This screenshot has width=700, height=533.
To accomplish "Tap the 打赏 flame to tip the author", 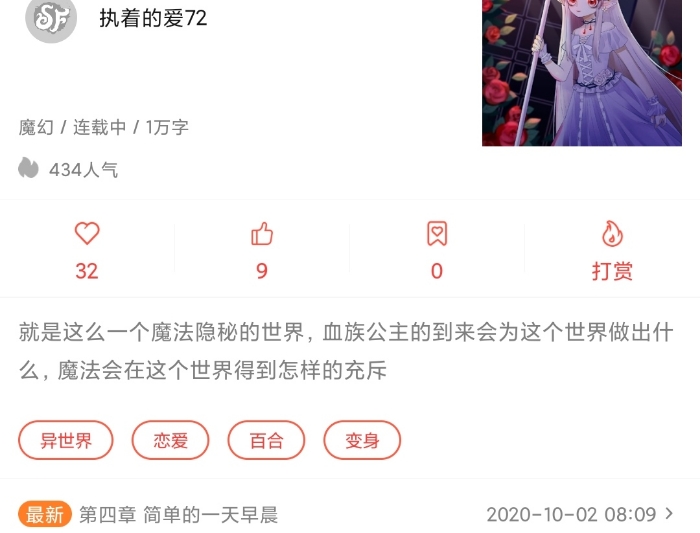I will tap(612, 235).
